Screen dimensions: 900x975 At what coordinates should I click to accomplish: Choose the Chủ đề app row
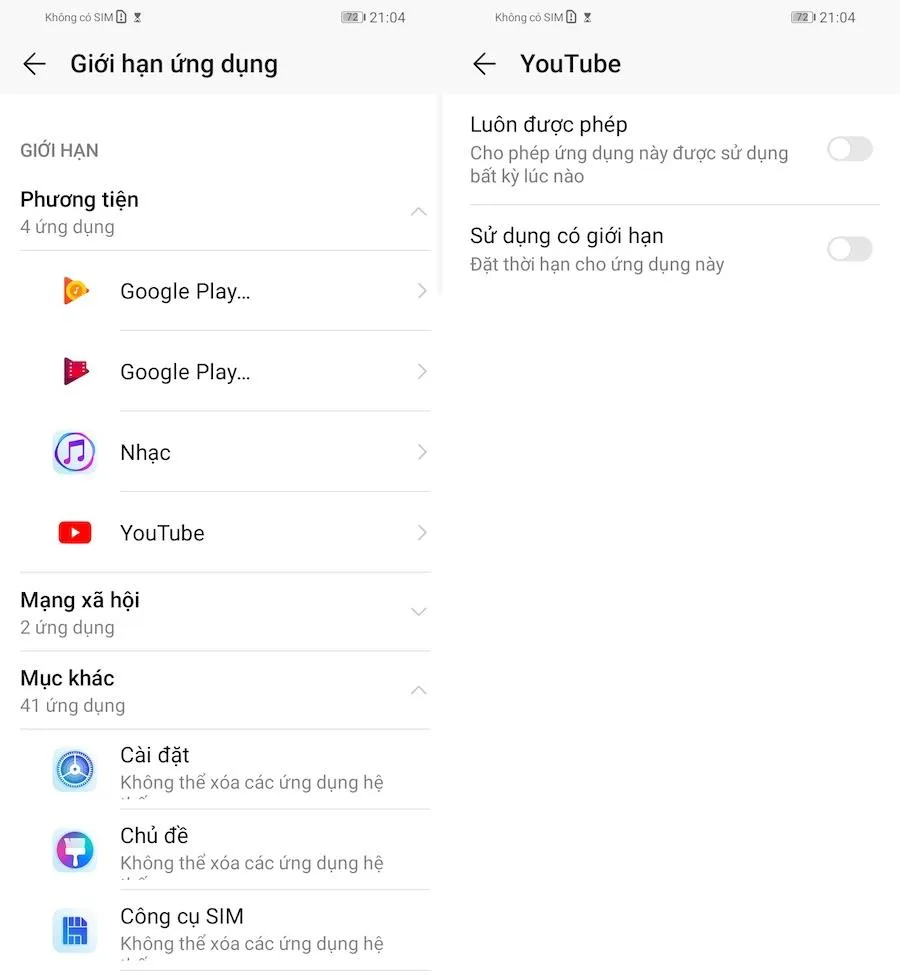pos(240,849)
